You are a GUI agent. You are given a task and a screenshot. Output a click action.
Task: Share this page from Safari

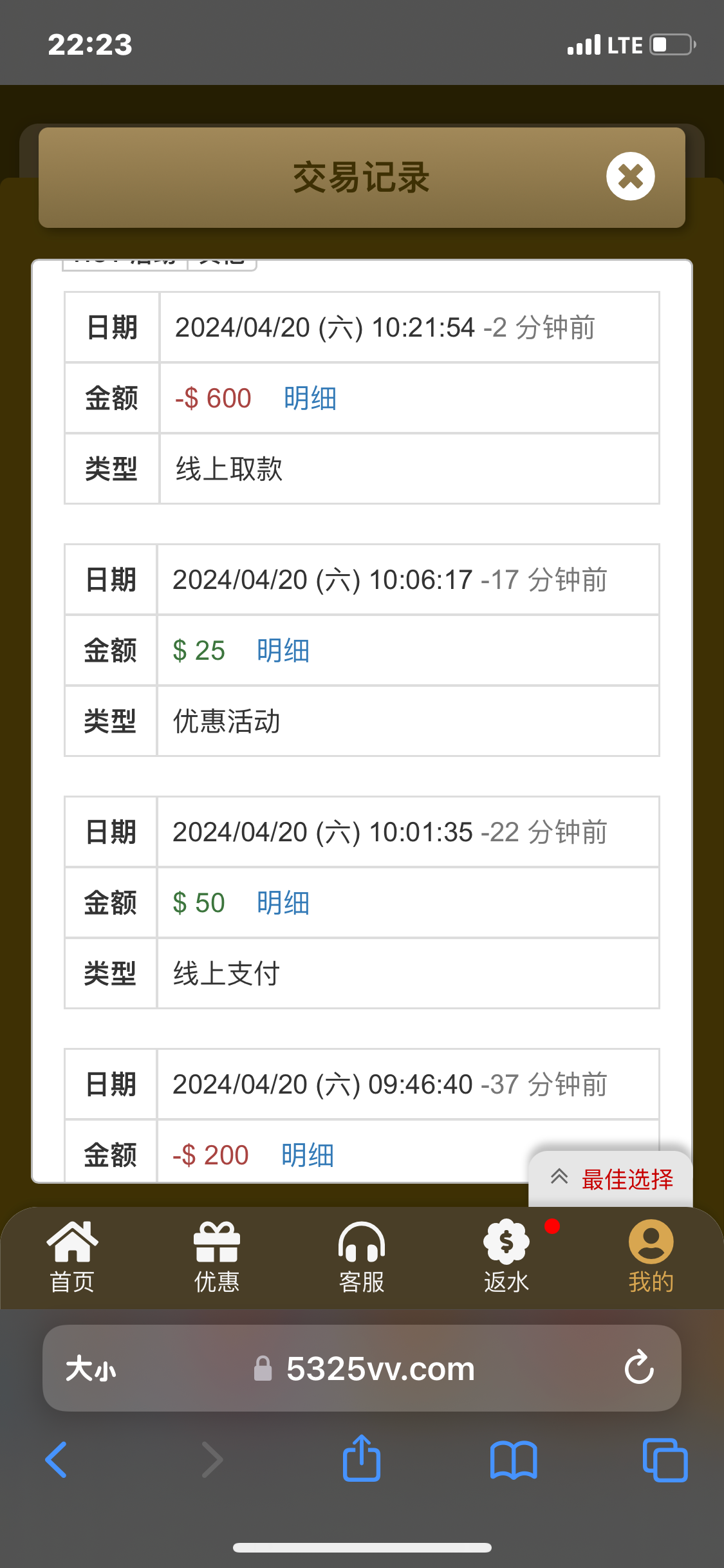362,1460
